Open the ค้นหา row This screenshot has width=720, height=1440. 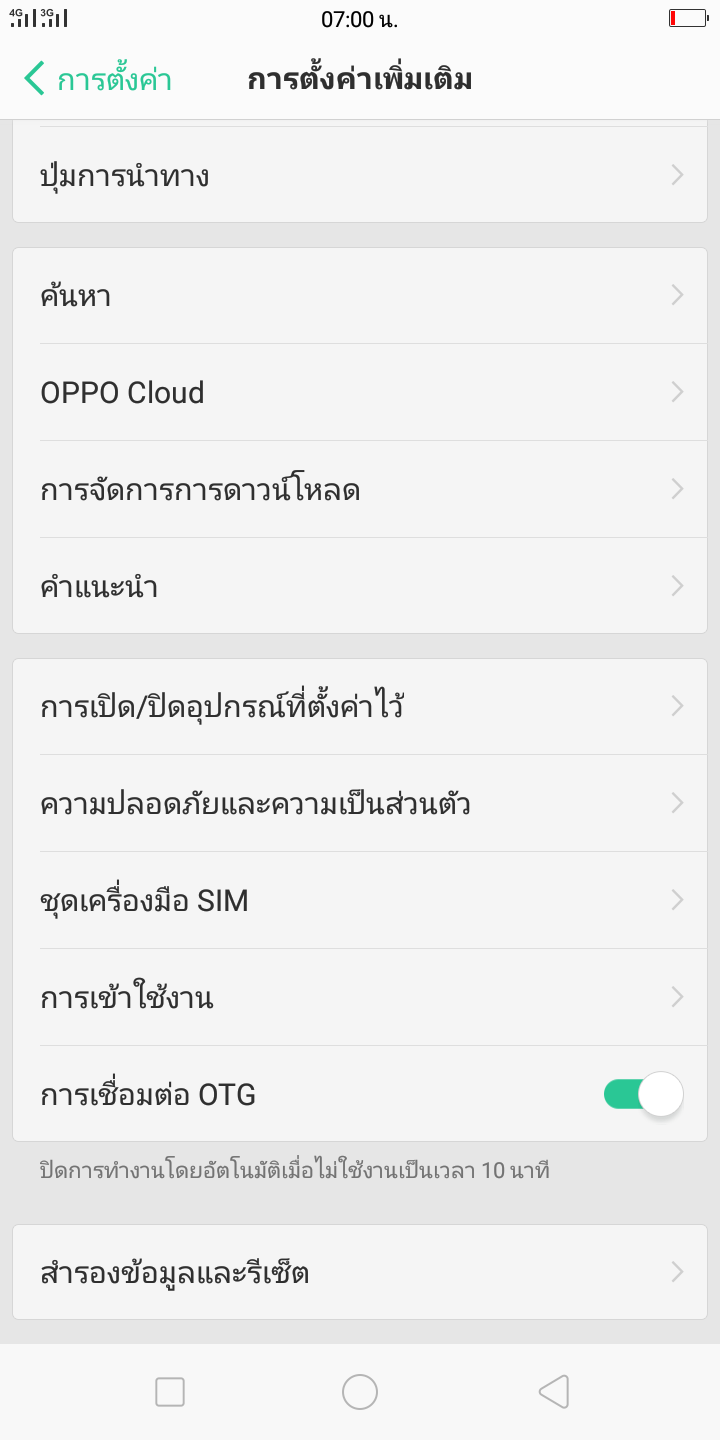360,296
